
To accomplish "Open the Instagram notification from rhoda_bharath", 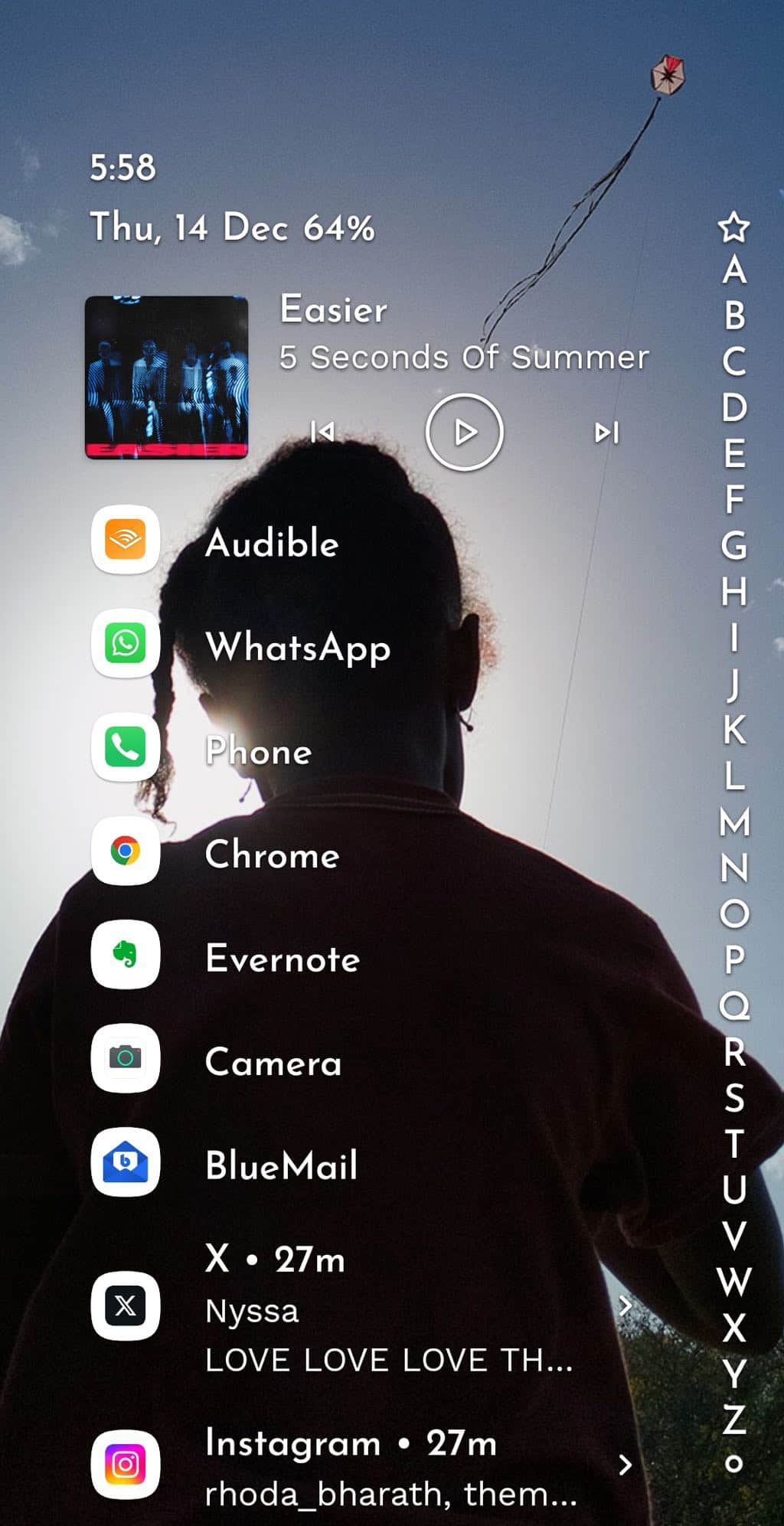I will pyautogui.click(x=389, y=1467).
